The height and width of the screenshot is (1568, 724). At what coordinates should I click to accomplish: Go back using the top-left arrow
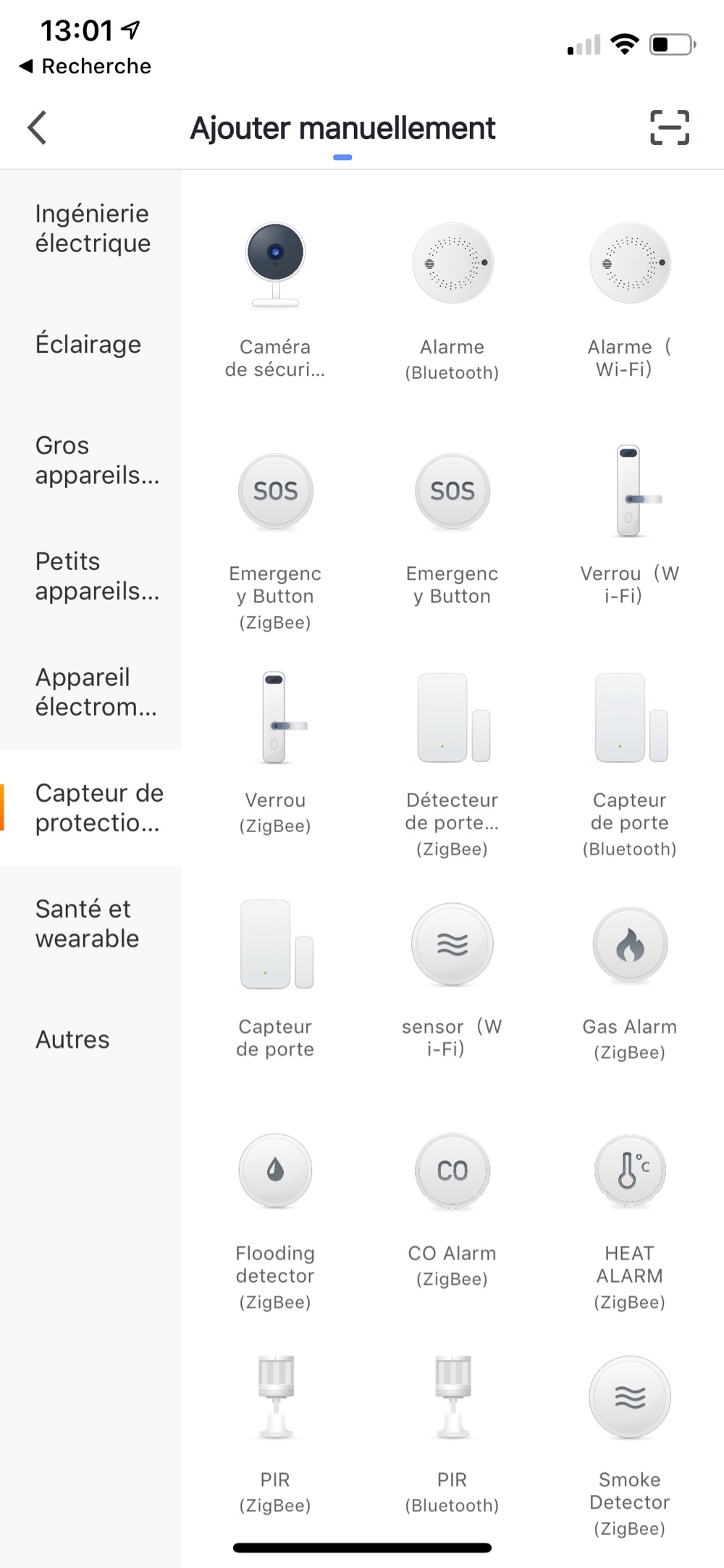[38, 127]
